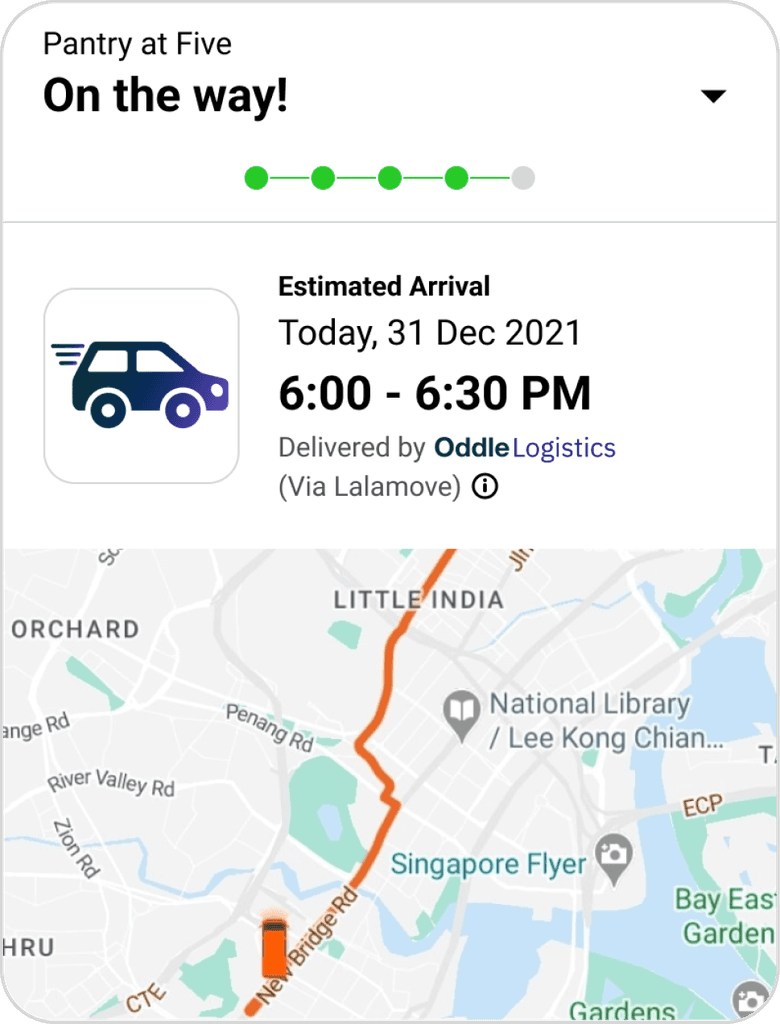This screenshot has height=1024, width=780.
Task: Select the grey final progress dot
Action: point(521,178)
